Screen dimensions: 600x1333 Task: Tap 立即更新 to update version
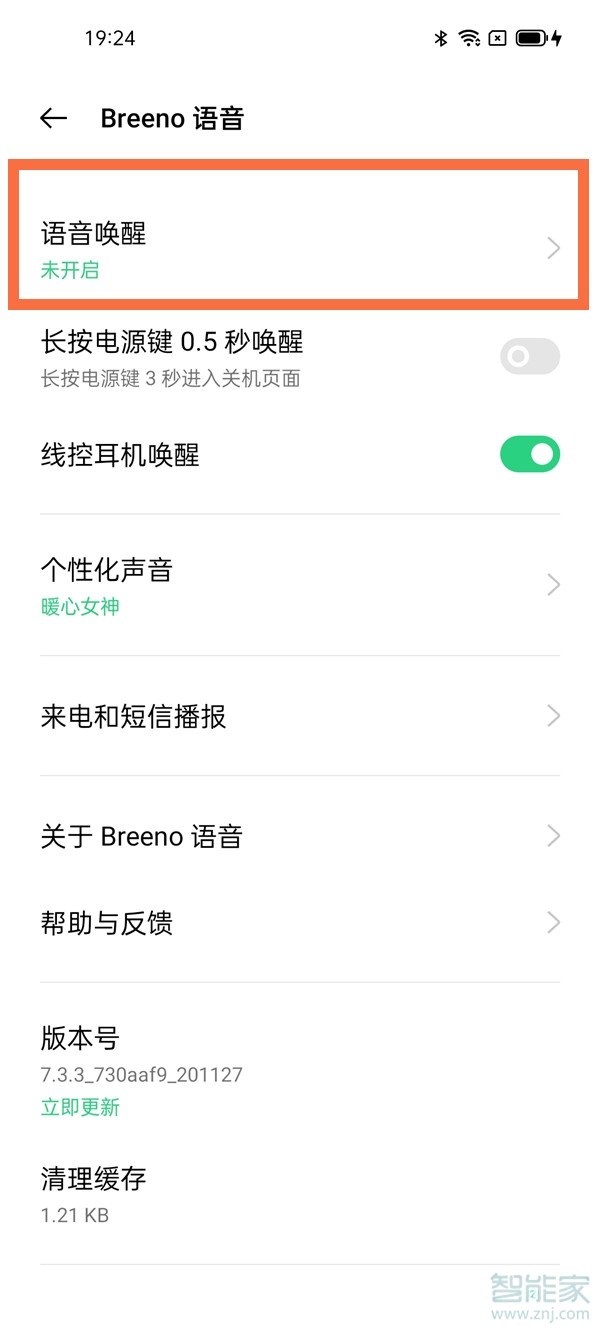(80, 1107)
